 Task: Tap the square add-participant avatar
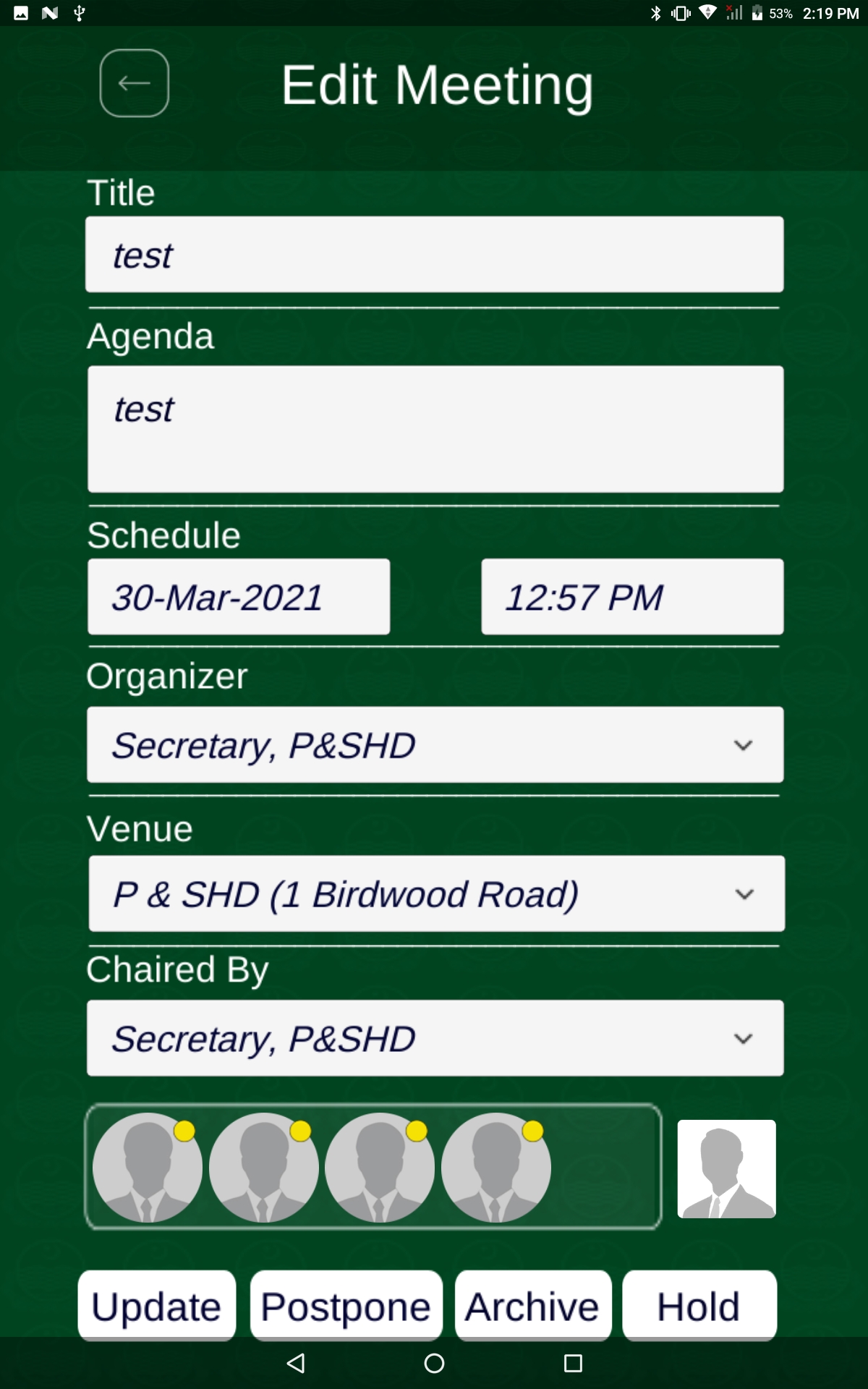click(x=726, y=1169)
